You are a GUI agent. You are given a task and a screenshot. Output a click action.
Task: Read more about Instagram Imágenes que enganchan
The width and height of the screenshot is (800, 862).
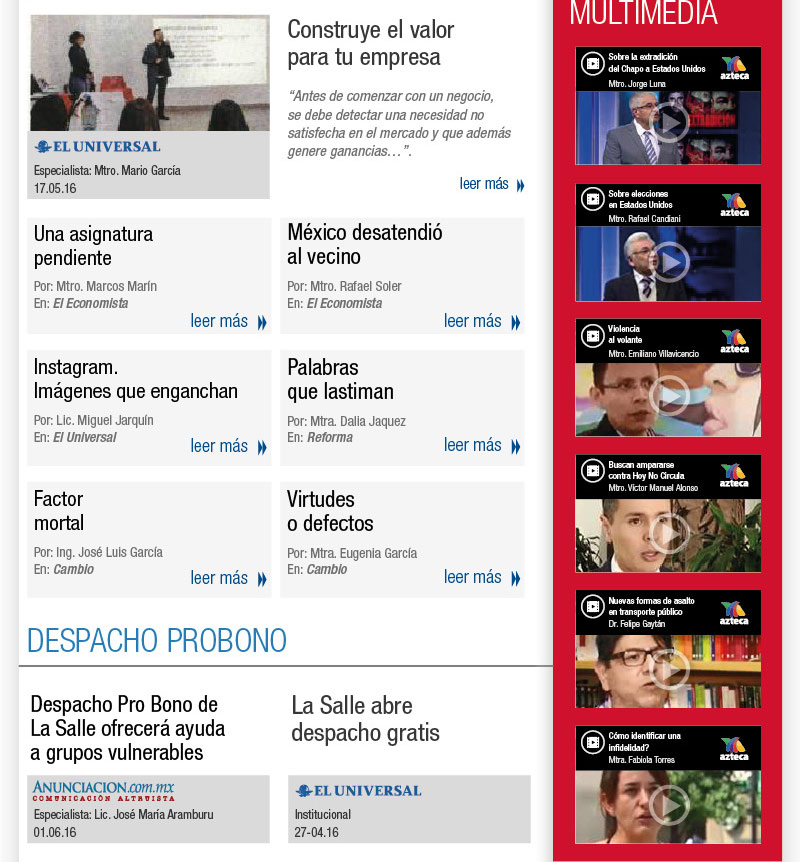[229, 446]
